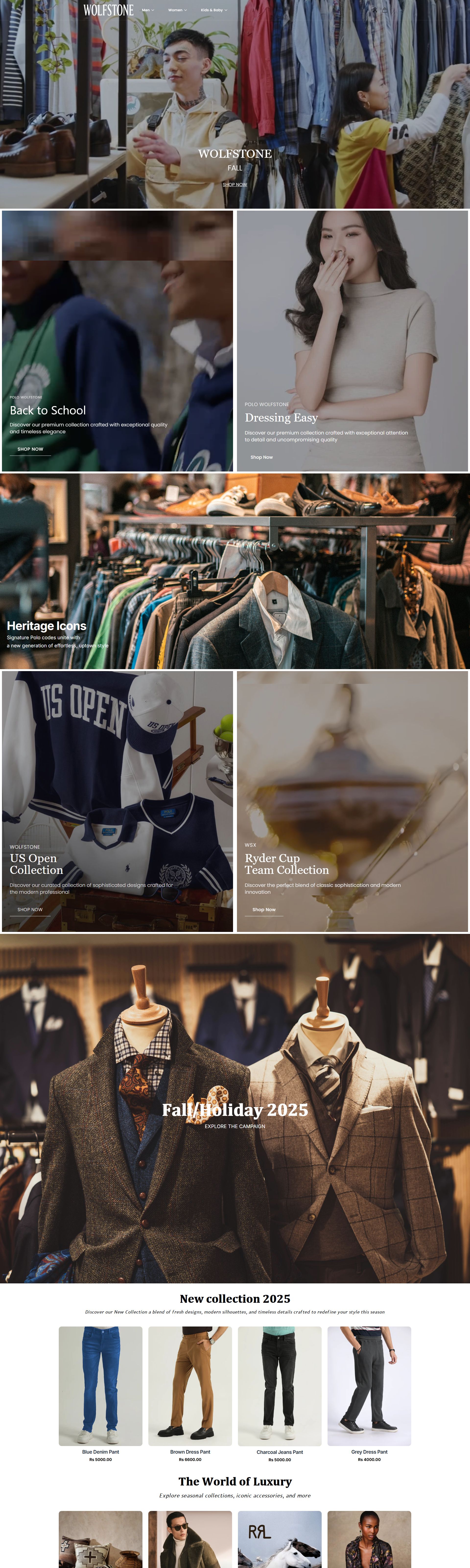Viewport: 470px width, 1568px height.
Task: Tap Shop Now under Dressing Easy
Action: (261, 457)
